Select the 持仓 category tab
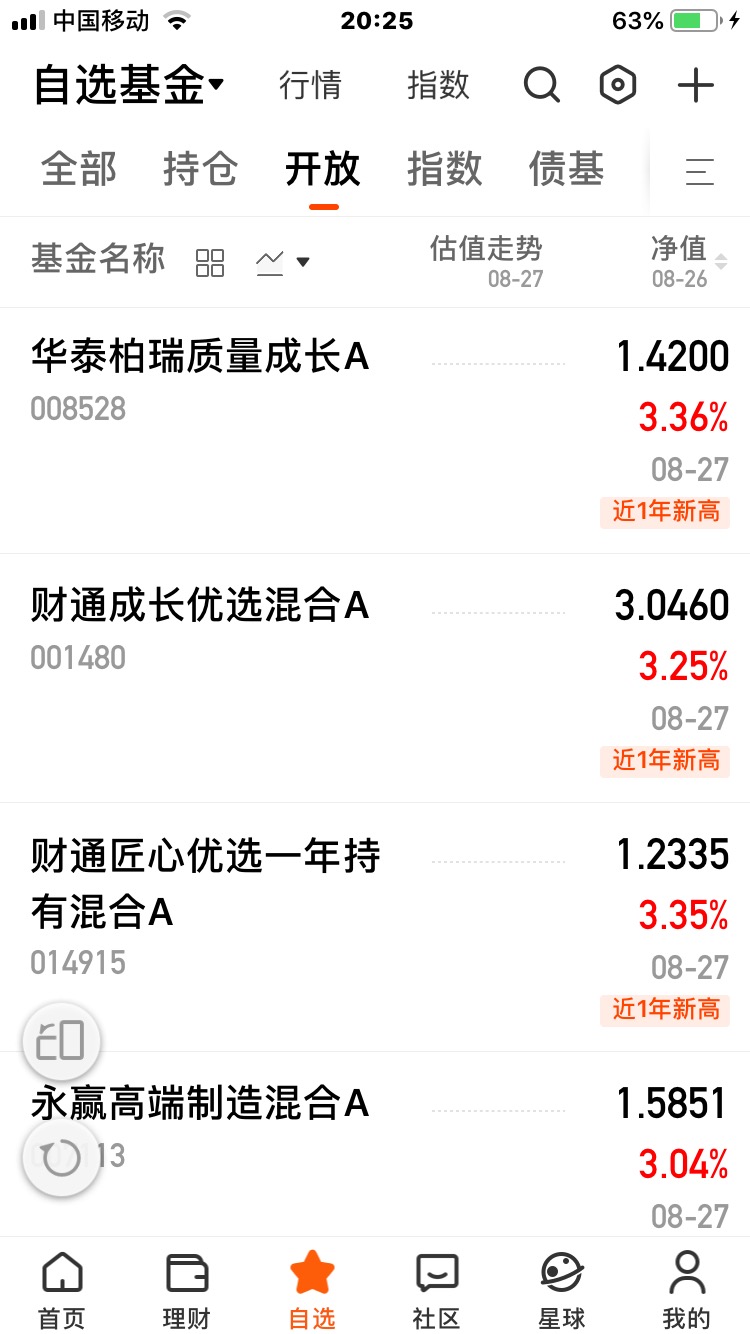 click(201, 170)
